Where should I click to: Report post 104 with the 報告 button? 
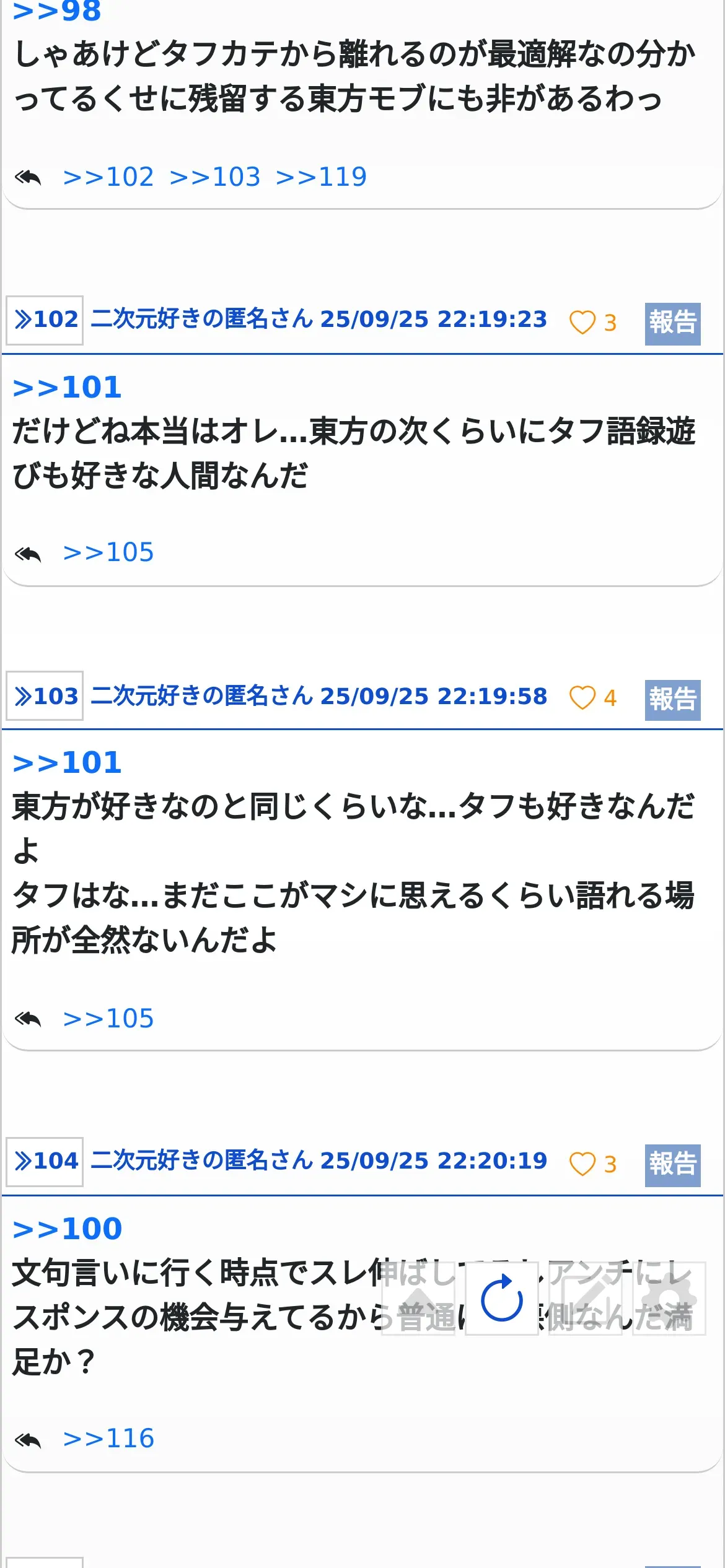point(672,1165)
